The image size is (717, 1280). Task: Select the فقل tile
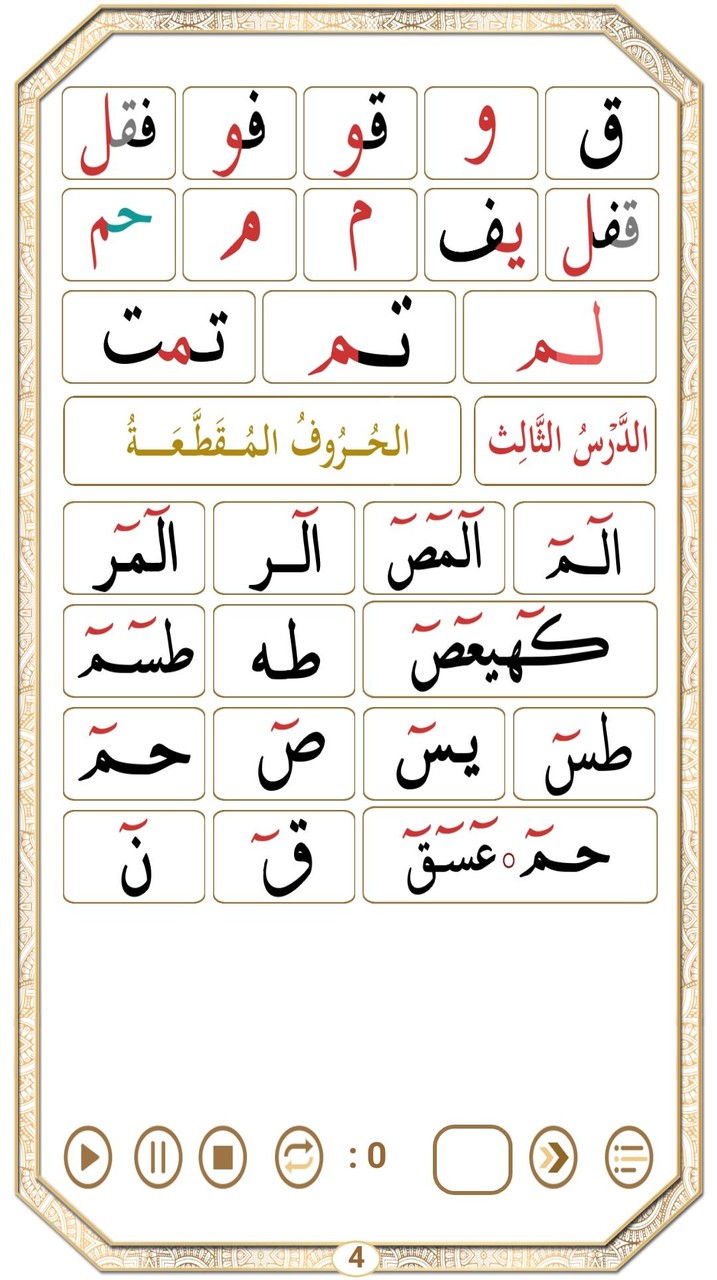point(118,133)
